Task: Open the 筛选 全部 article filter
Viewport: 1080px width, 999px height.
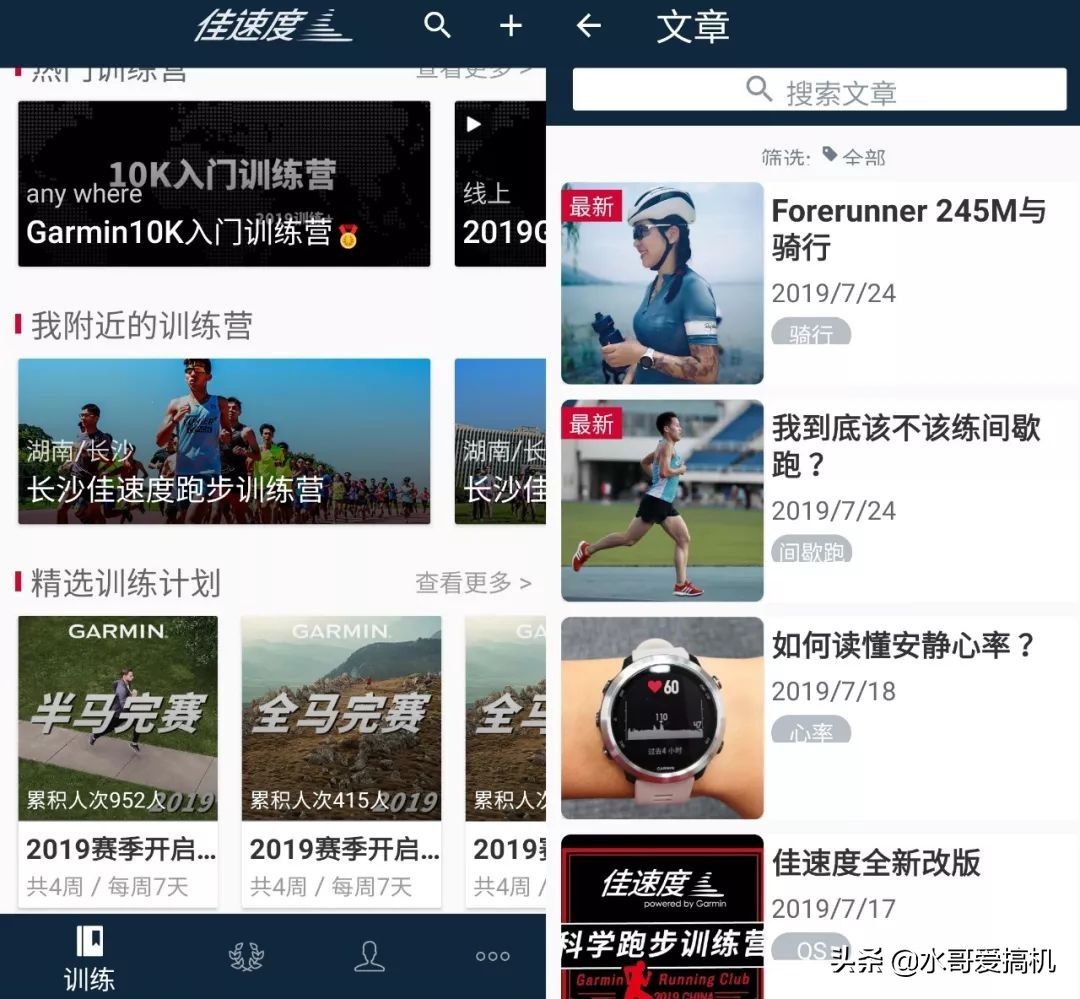Action: click(823, 157)
